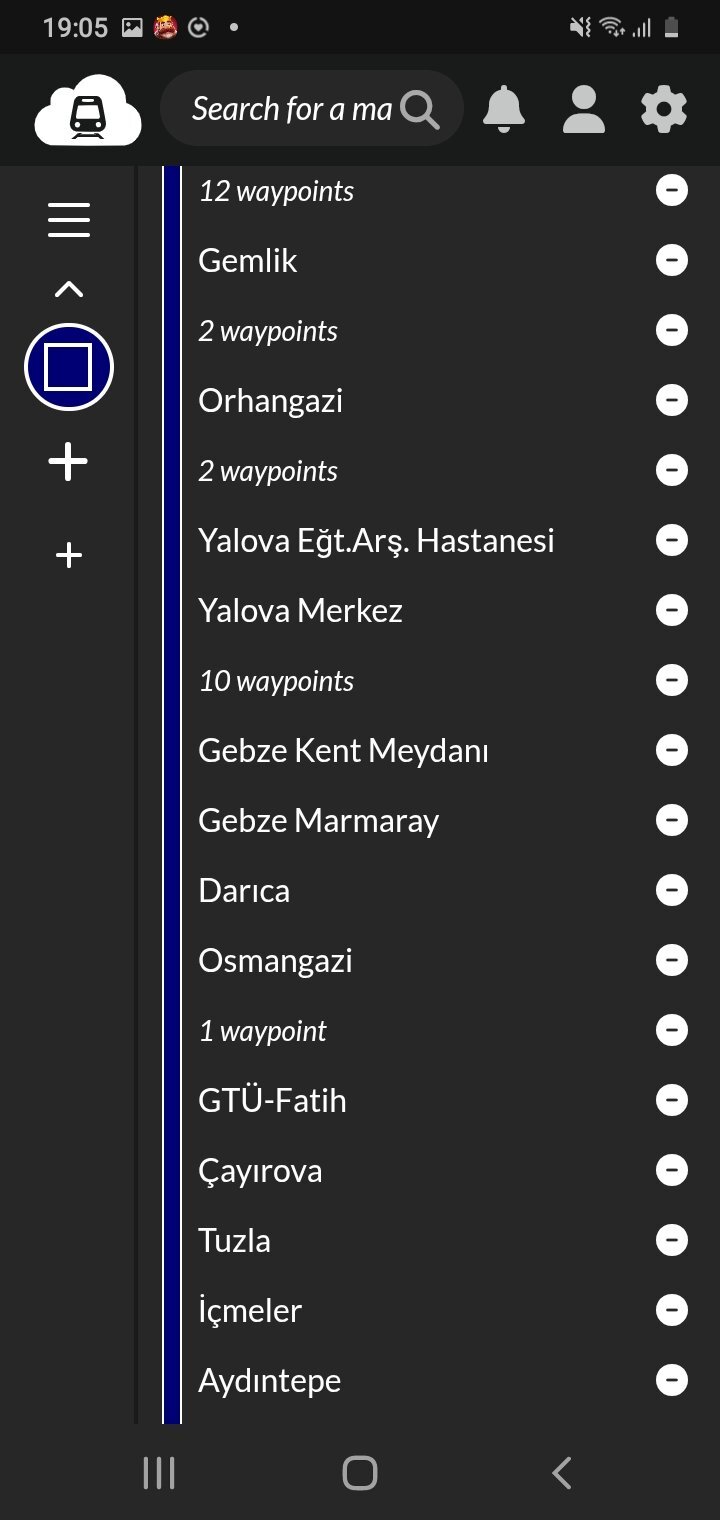Select the blue square route marker icon

point(68,367)
